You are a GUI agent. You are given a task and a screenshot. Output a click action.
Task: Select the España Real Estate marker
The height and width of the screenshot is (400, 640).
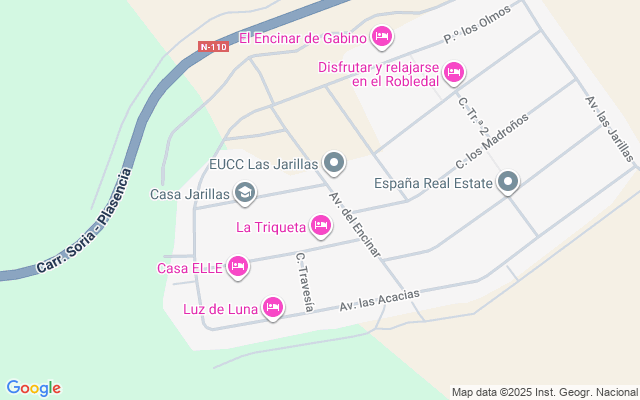click(508, 182)
